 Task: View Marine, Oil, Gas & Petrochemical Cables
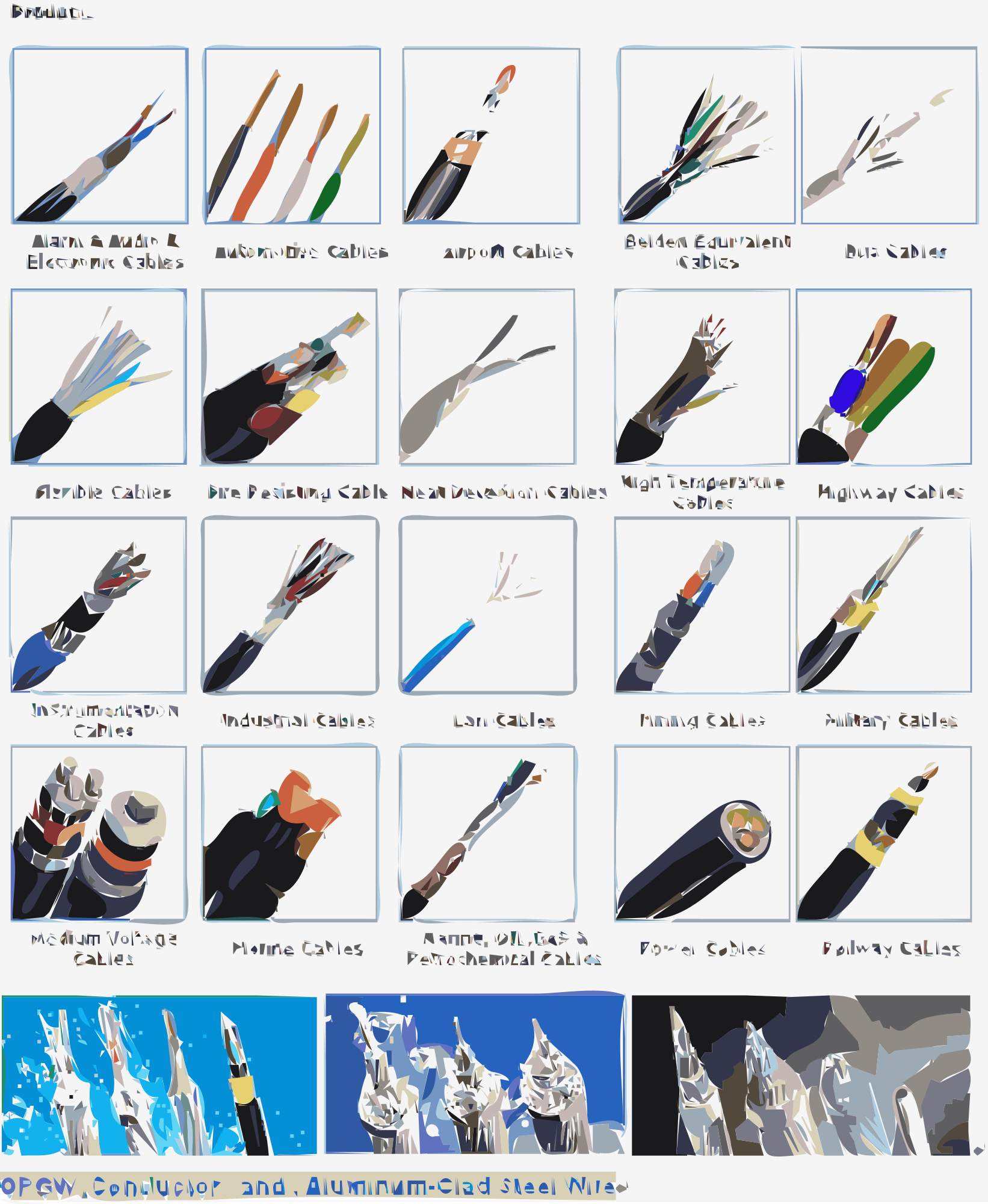click(x=487, y=834)
